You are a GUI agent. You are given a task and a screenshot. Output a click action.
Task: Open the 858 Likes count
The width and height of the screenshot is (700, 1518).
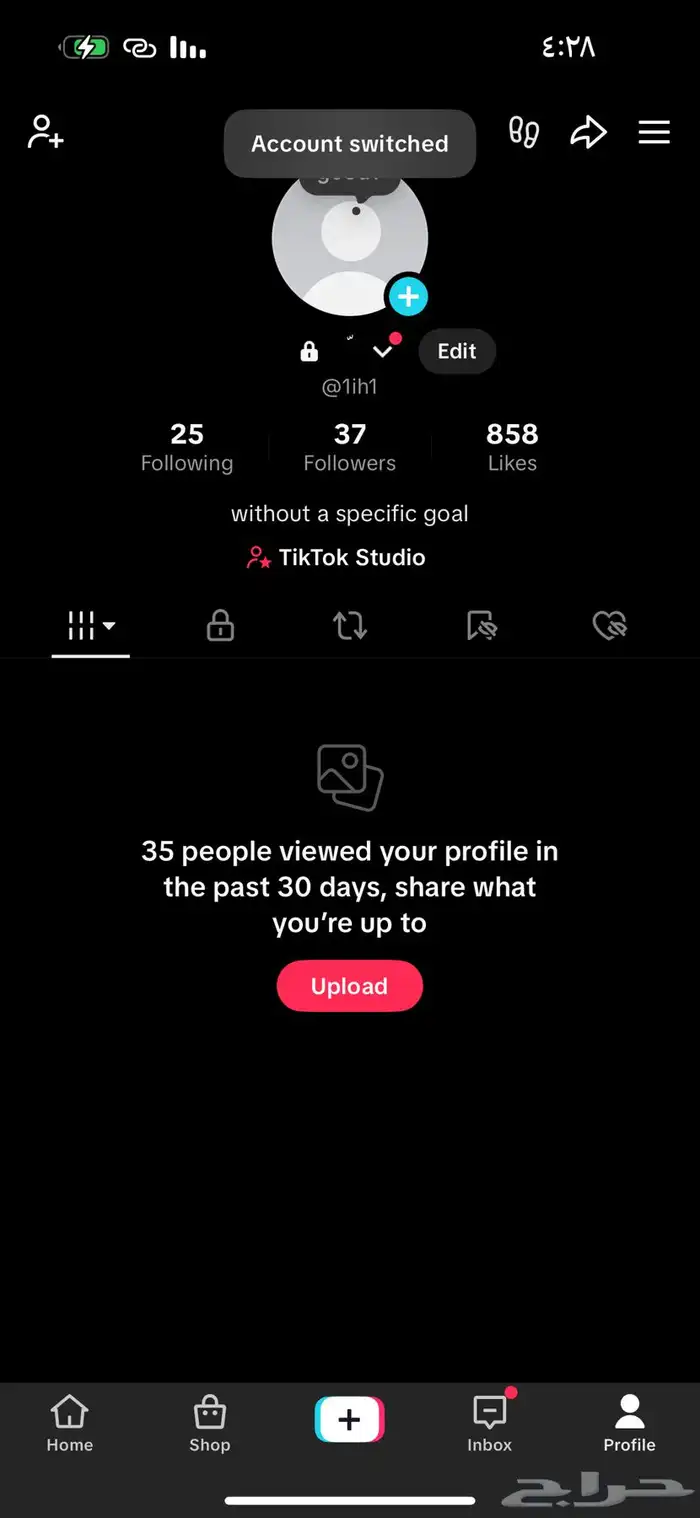(512, 446)
